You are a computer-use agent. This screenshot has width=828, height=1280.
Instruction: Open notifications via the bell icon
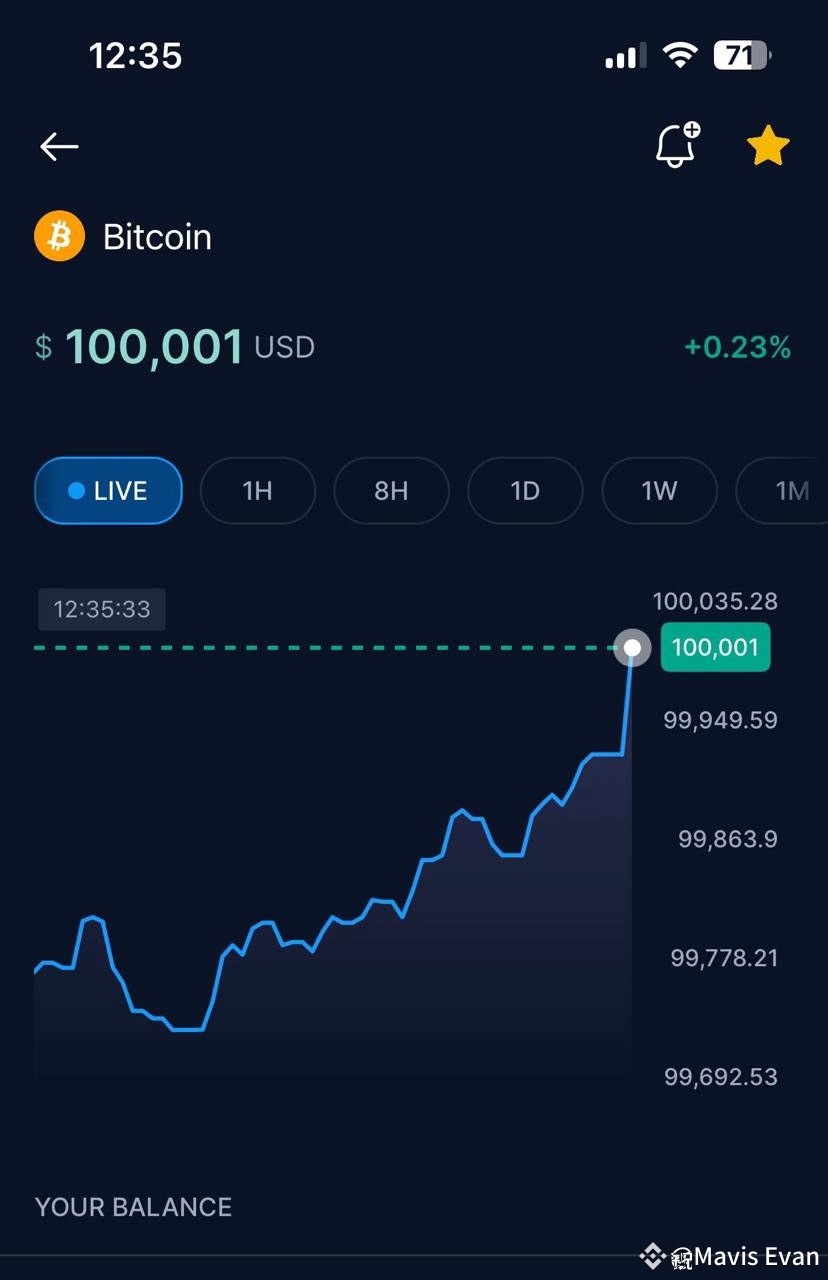pyautogui.click(x=677, y=146)
